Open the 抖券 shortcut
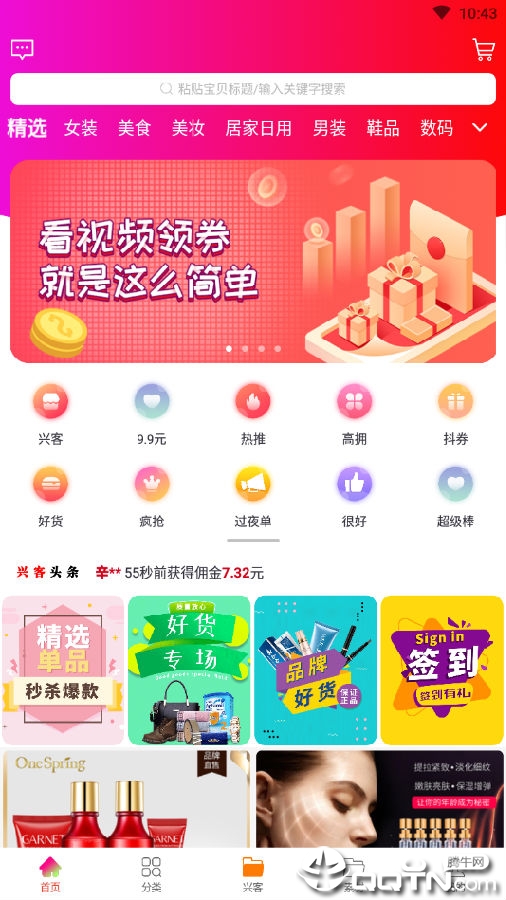Viewport: 506px width, 900px height. click(456, 414)
